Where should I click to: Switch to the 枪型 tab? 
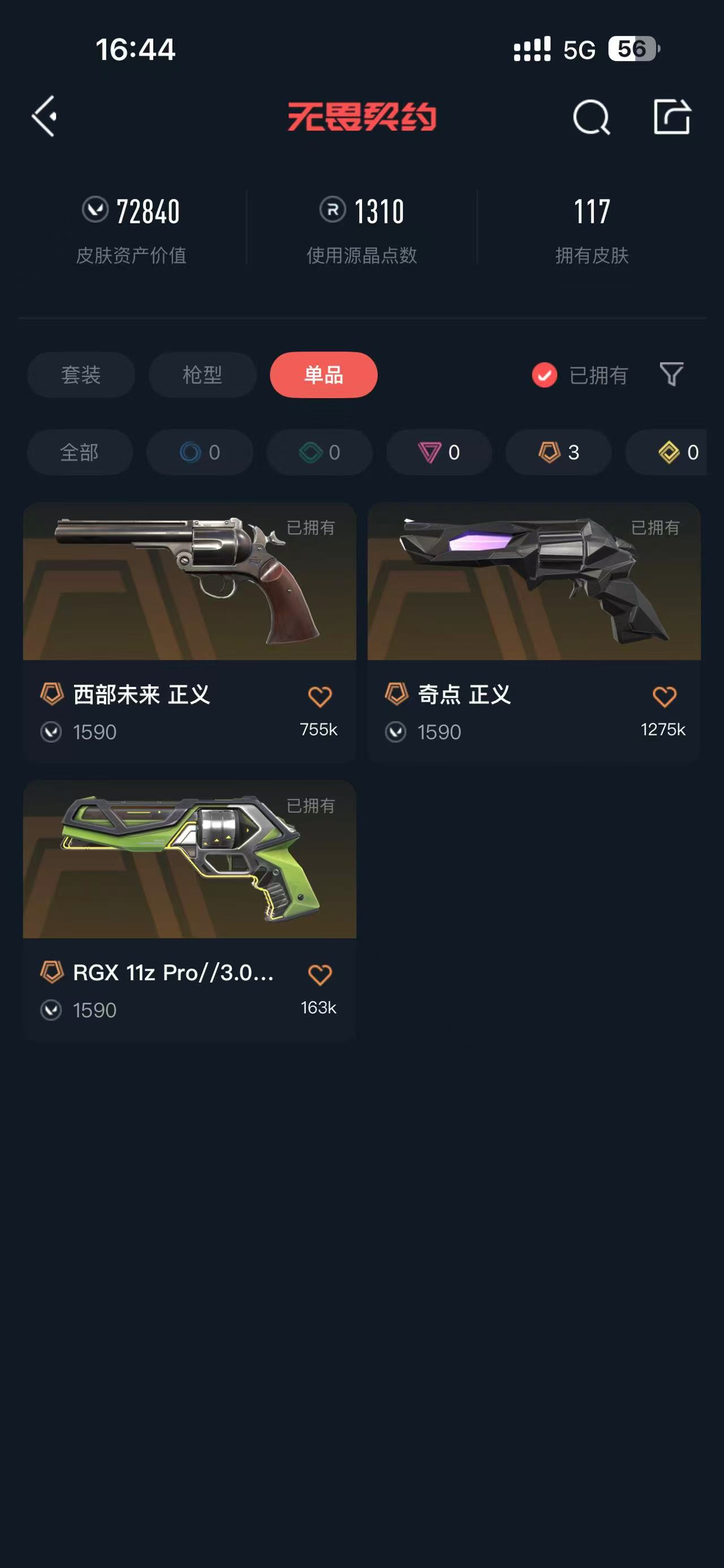tap(202, 375)
